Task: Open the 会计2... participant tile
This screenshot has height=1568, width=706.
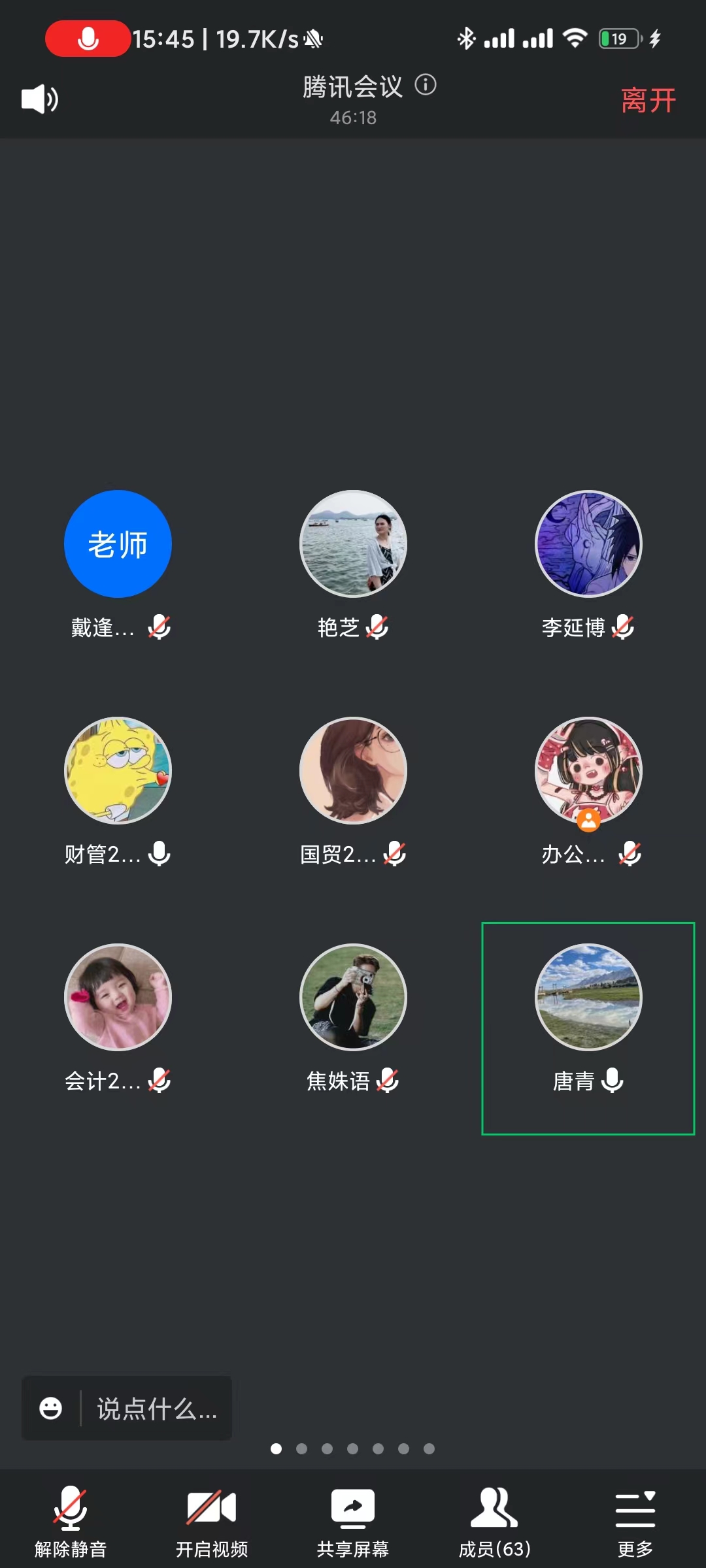Action: (118, 998)
